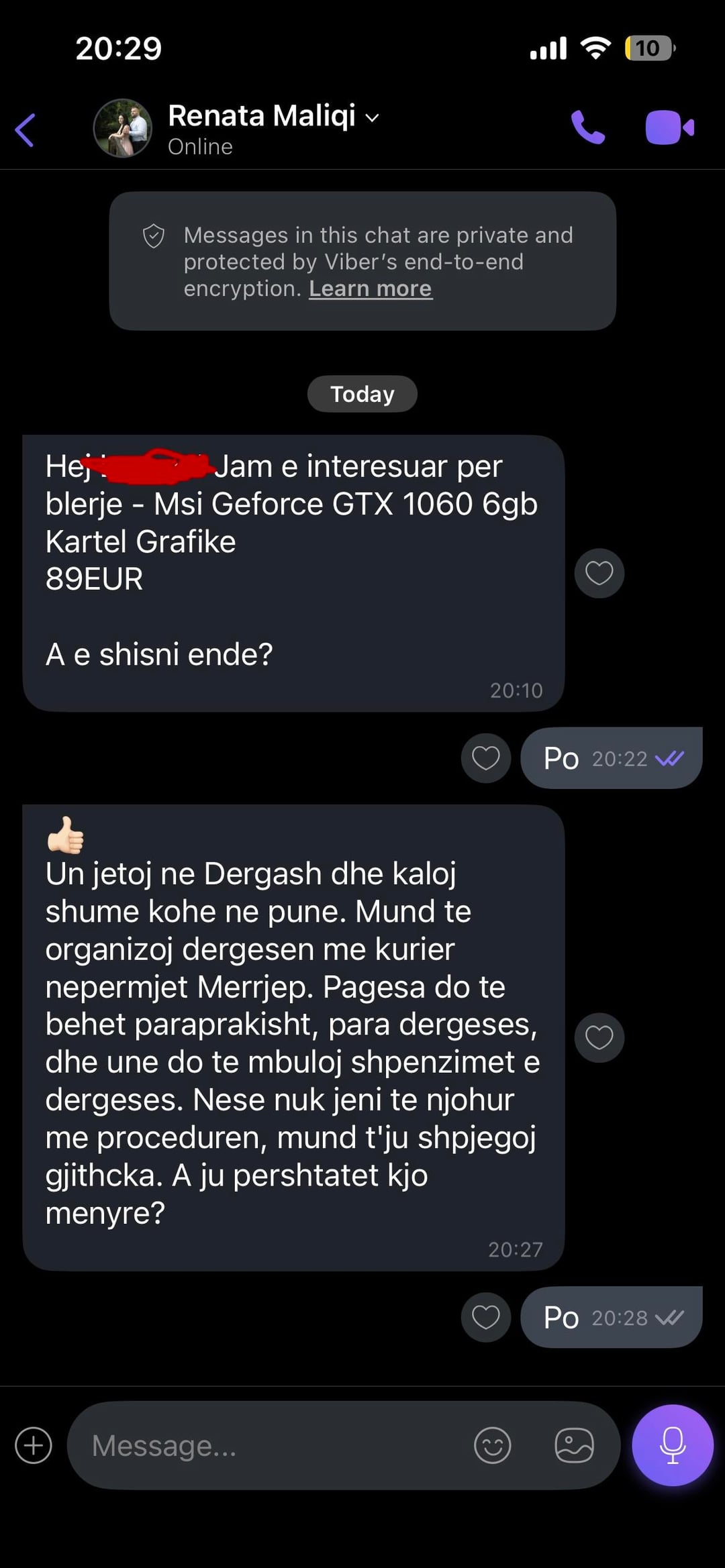Like the 'Po' message sent at 20:28
725x1568 pixels.
click(x=485, y=1317)
